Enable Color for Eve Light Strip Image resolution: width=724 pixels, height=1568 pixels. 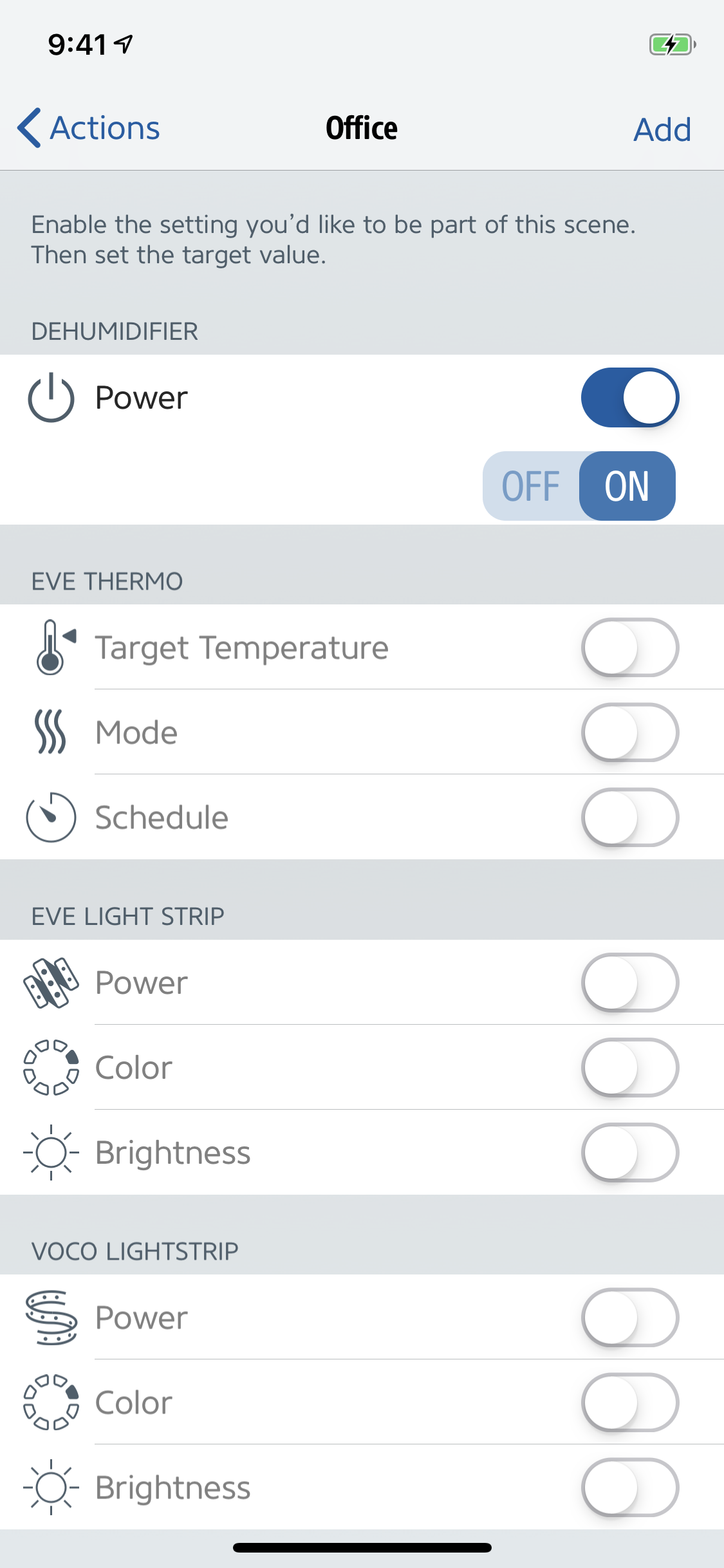[x=630, y=1067]
